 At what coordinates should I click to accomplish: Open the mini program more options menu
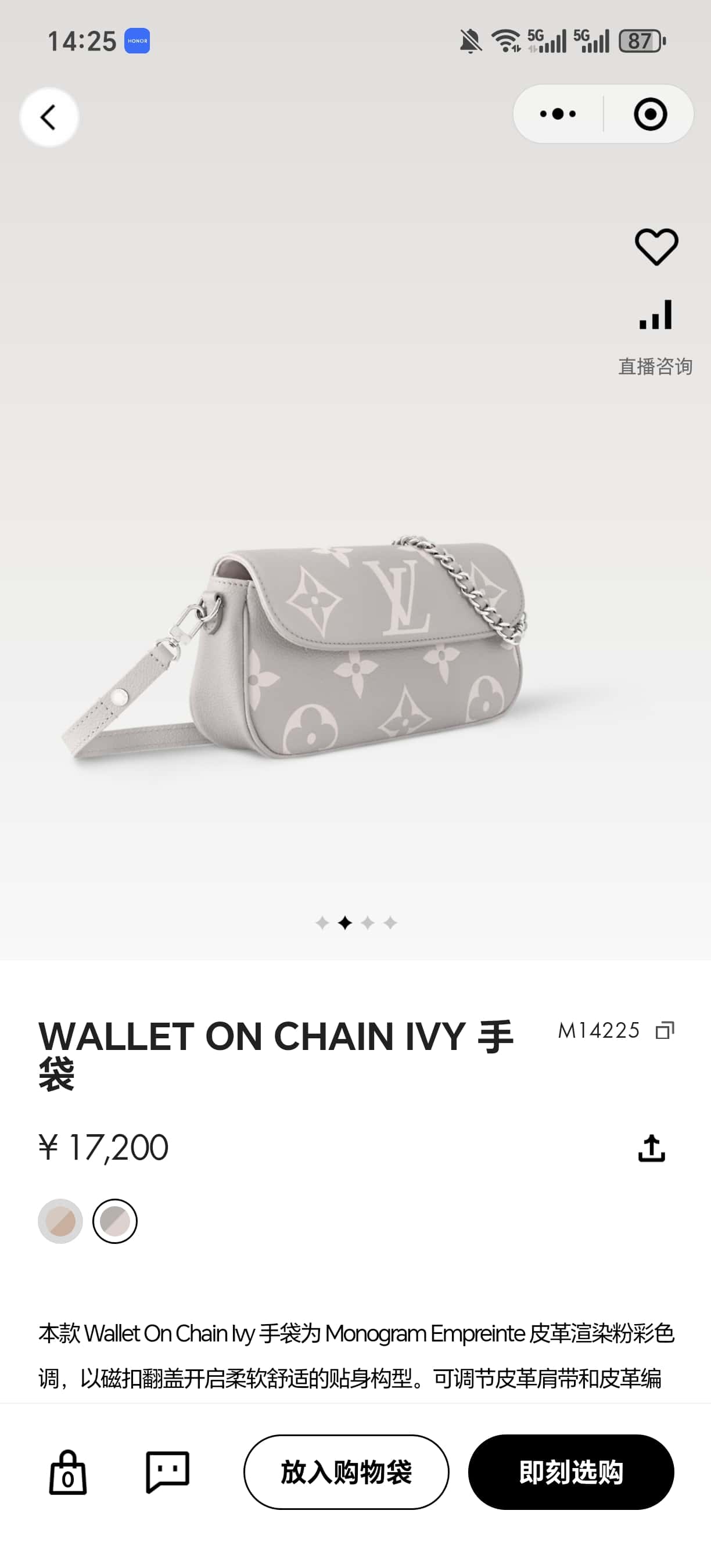coord(558,114)
